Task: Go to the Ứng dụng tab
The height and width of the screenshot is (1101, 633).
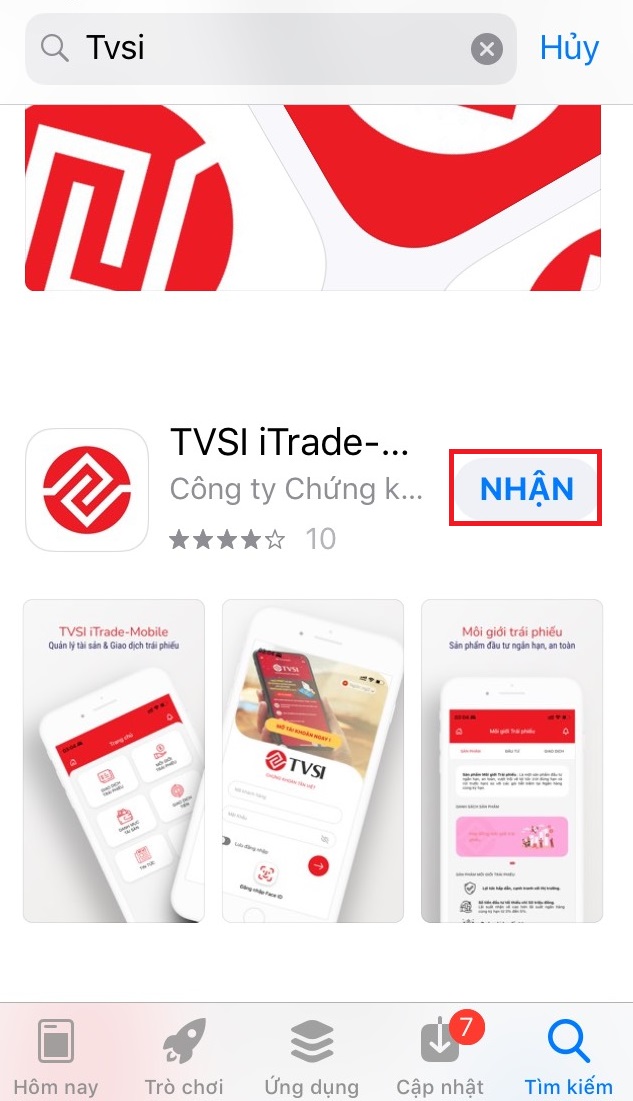Action: click(311, 1055)
